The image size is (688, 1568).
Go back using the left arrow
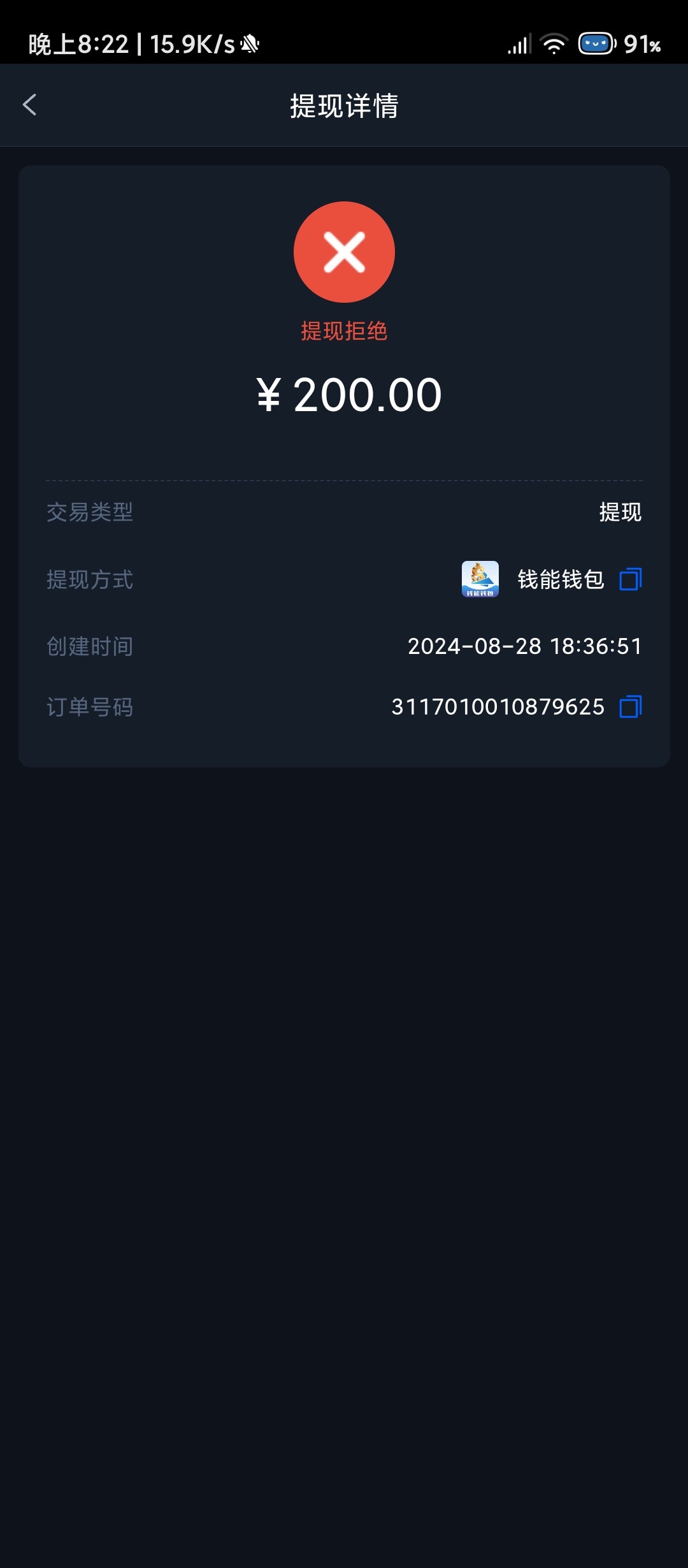(x=29, y=105)
